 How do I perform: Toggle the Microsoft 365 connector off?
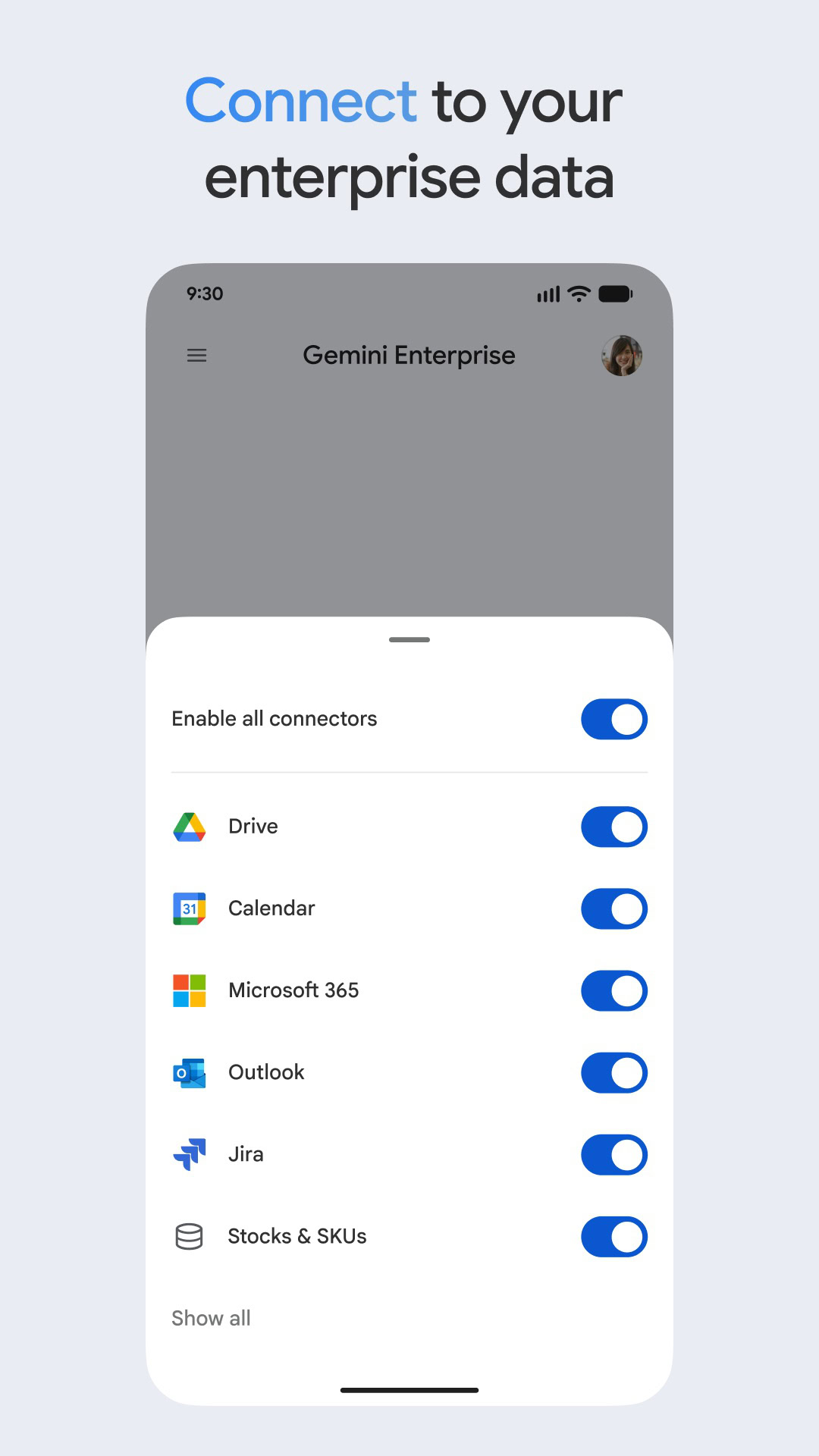613,990
